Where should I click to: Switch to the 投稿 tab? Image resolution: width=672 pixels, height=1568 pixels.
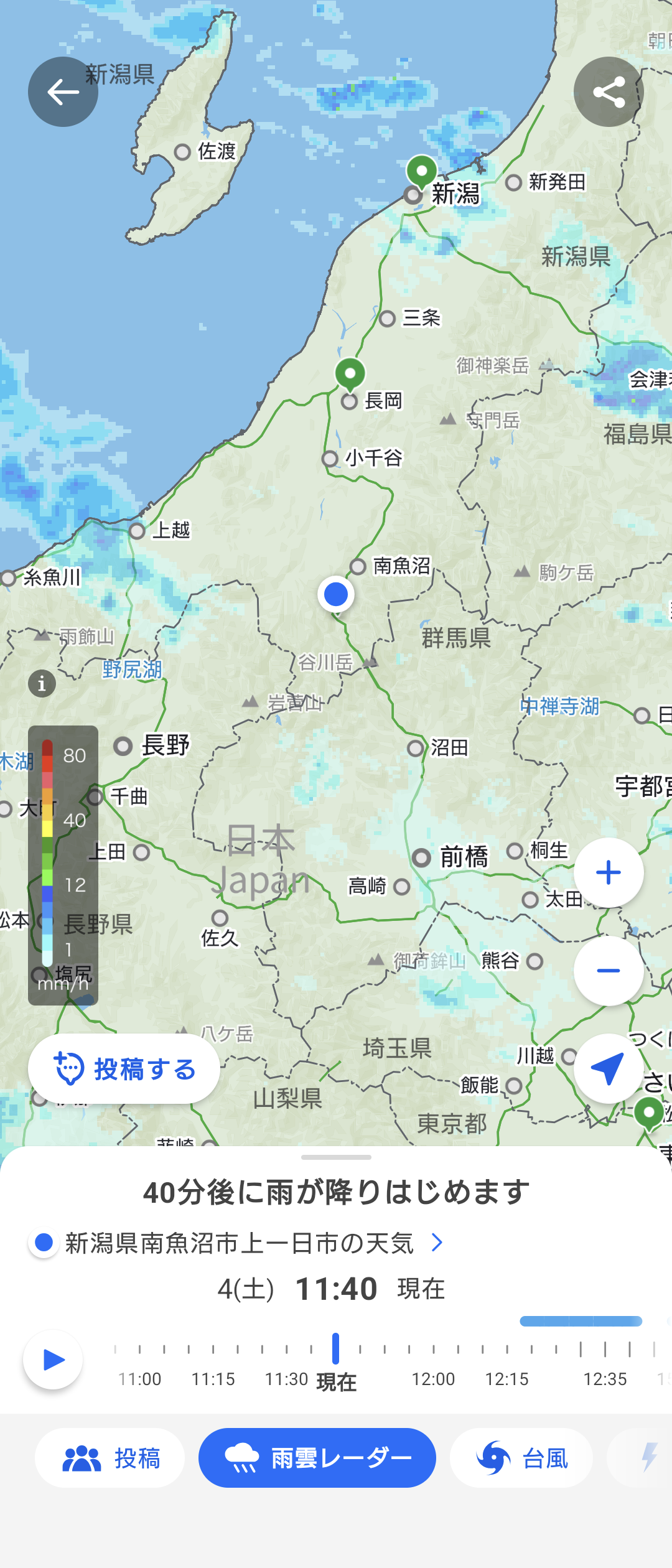click(110, 1458)
